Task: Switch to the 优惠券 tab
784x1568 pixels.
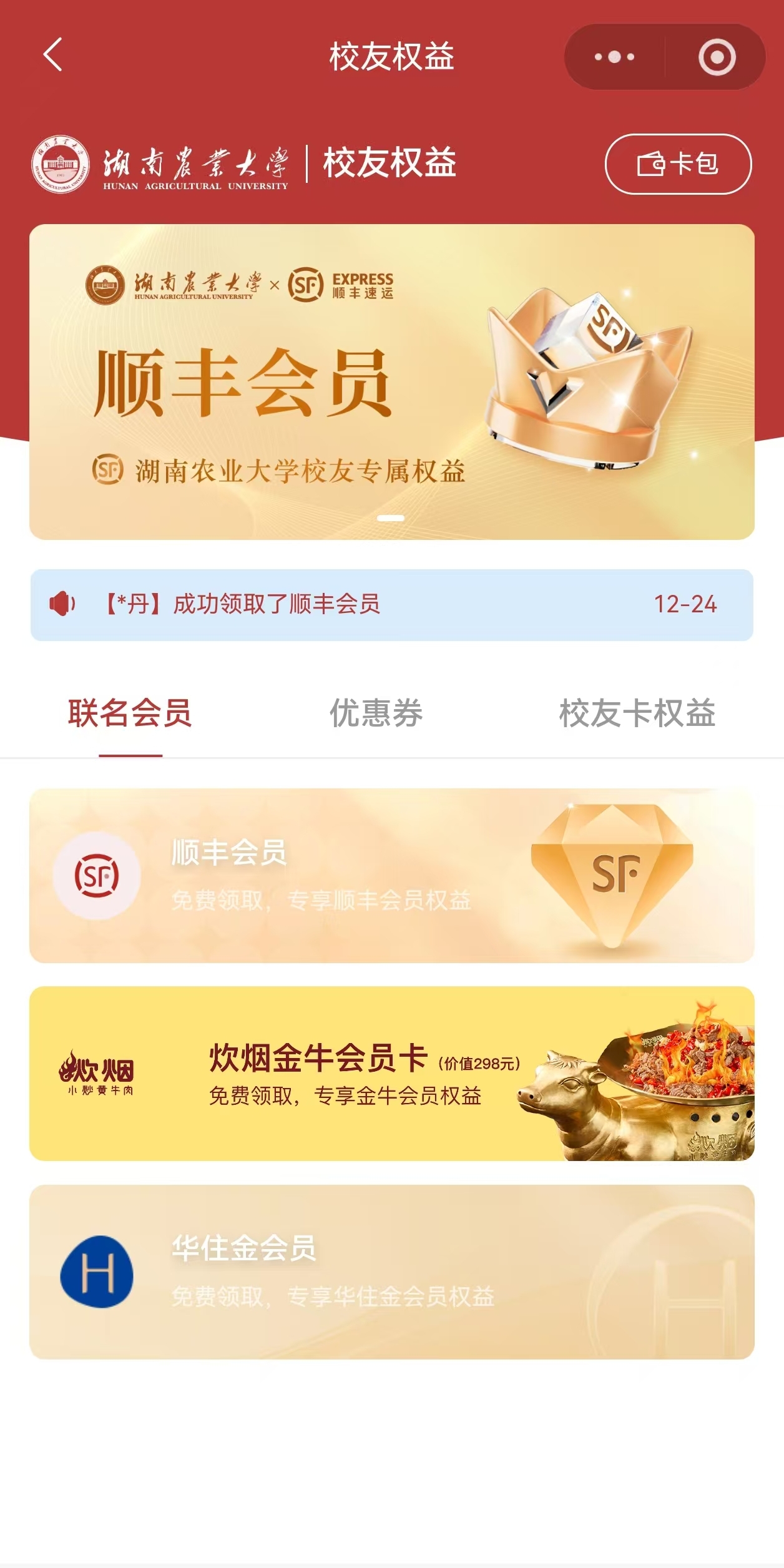Action: [x=376, y=713]
